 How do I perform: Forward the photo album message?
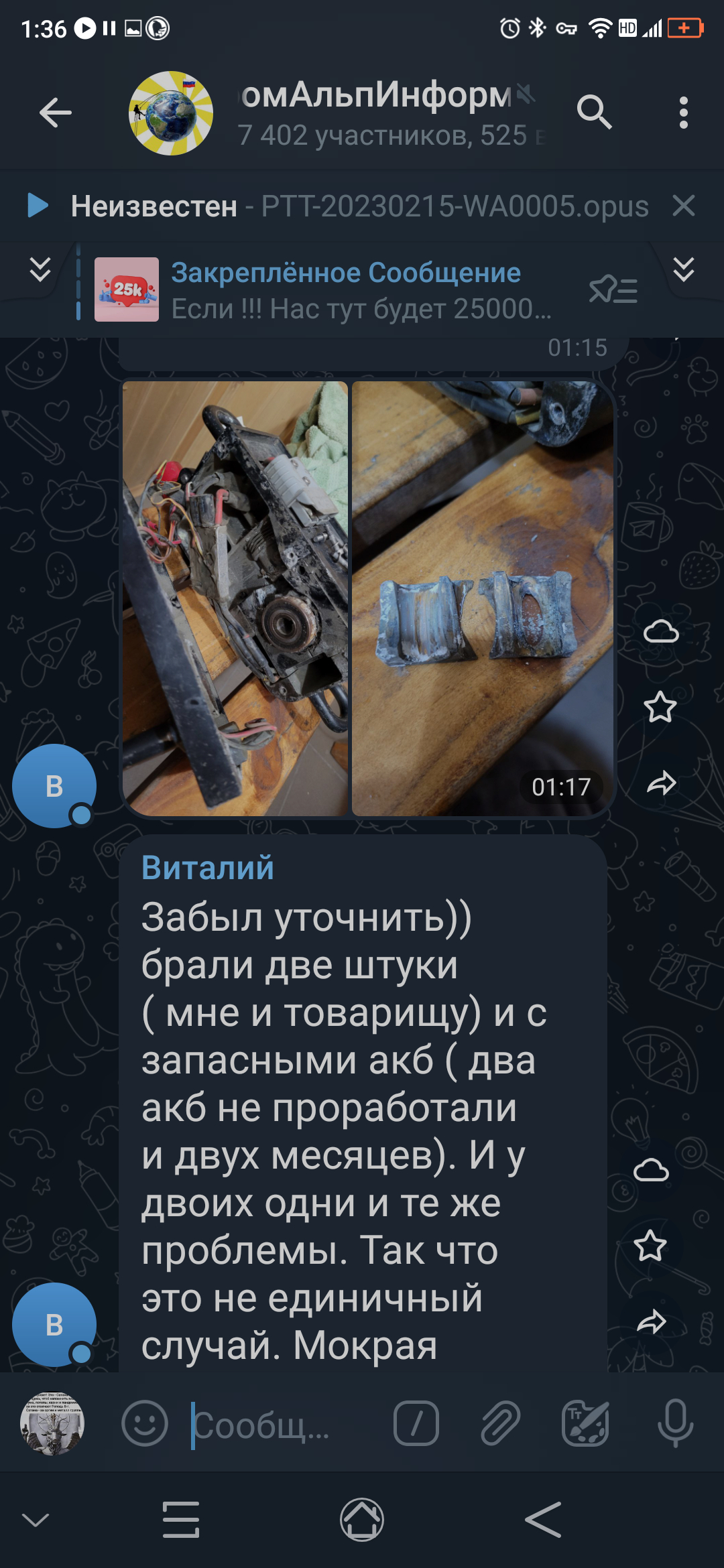coord(661,783)
